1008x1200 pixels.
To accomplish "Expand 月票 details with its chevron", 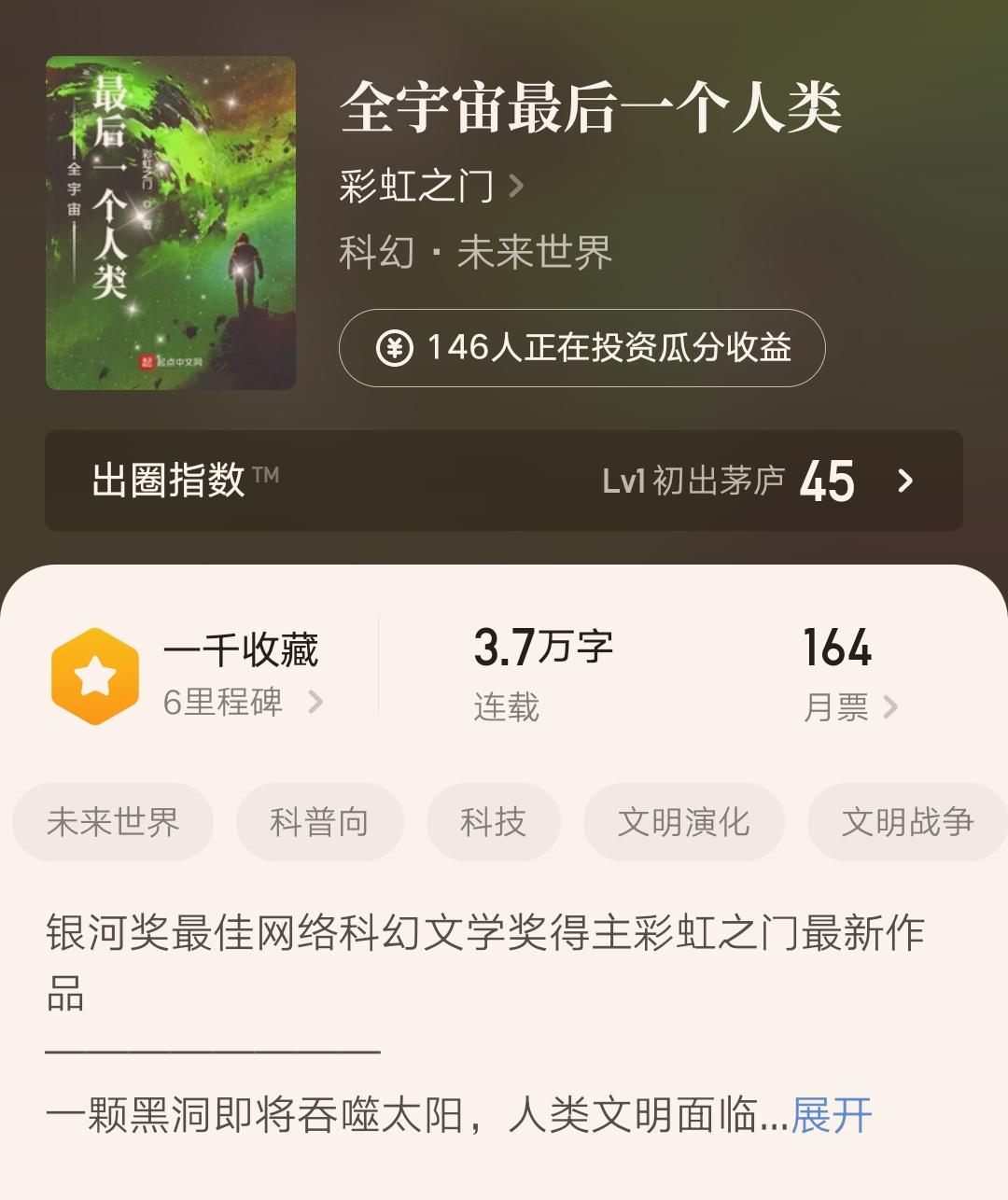I will (x=893, y=709).
